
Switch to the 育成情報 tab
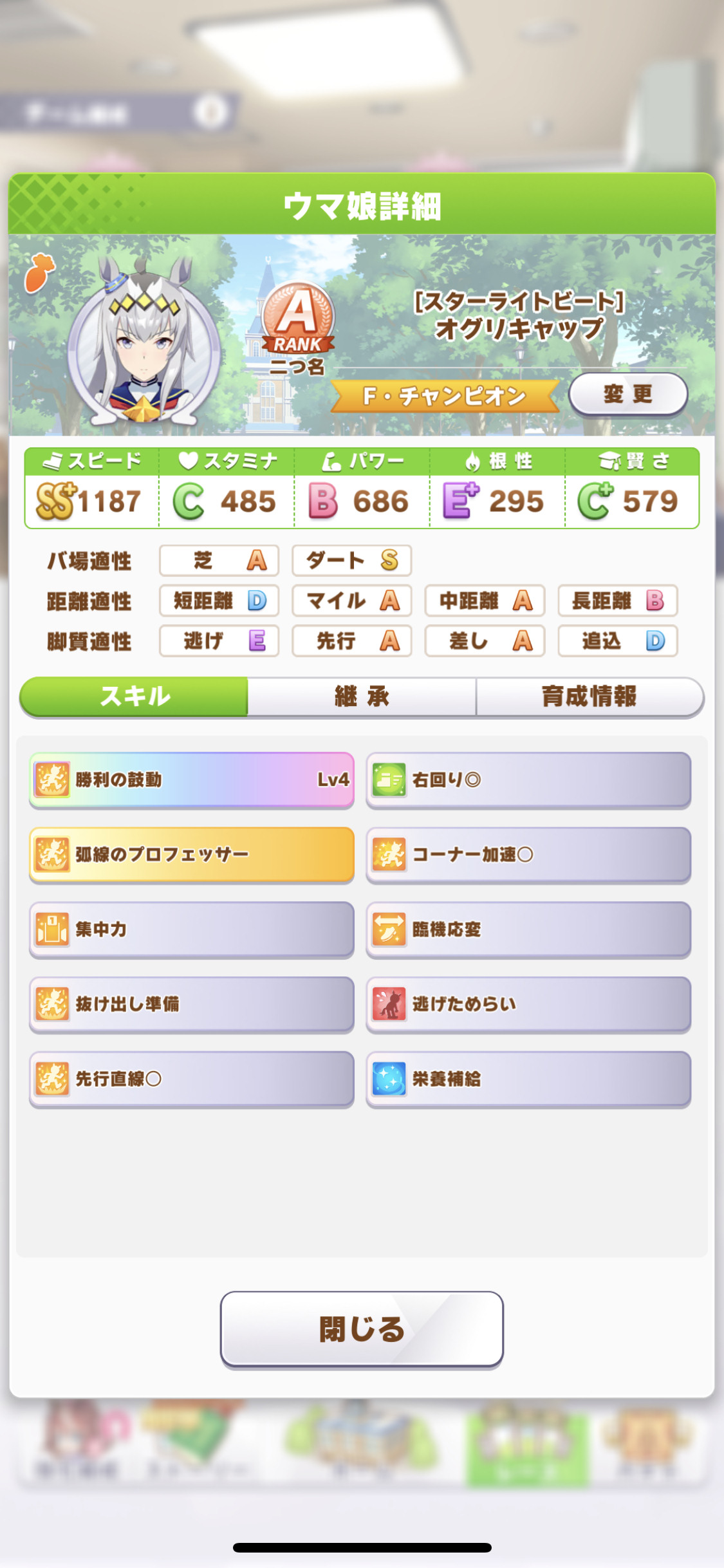coord(589,696)
